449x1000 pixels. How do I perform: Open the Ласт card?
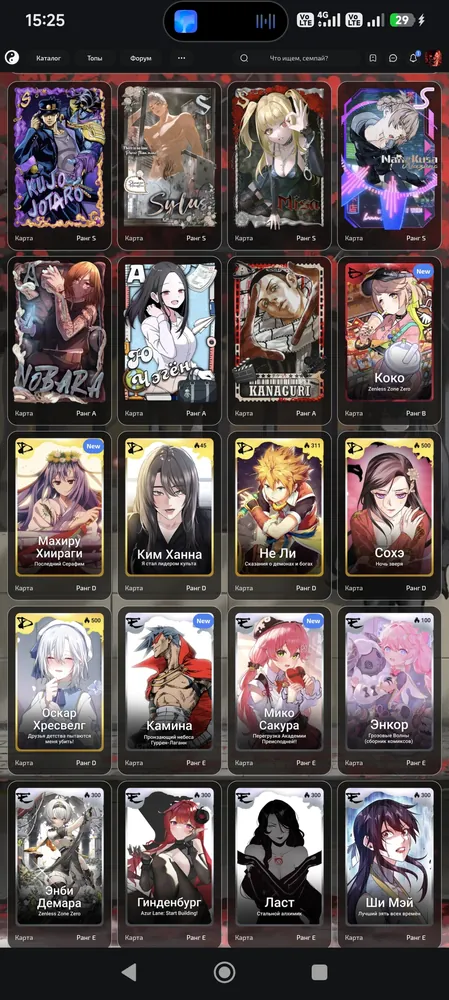(279, 865)
